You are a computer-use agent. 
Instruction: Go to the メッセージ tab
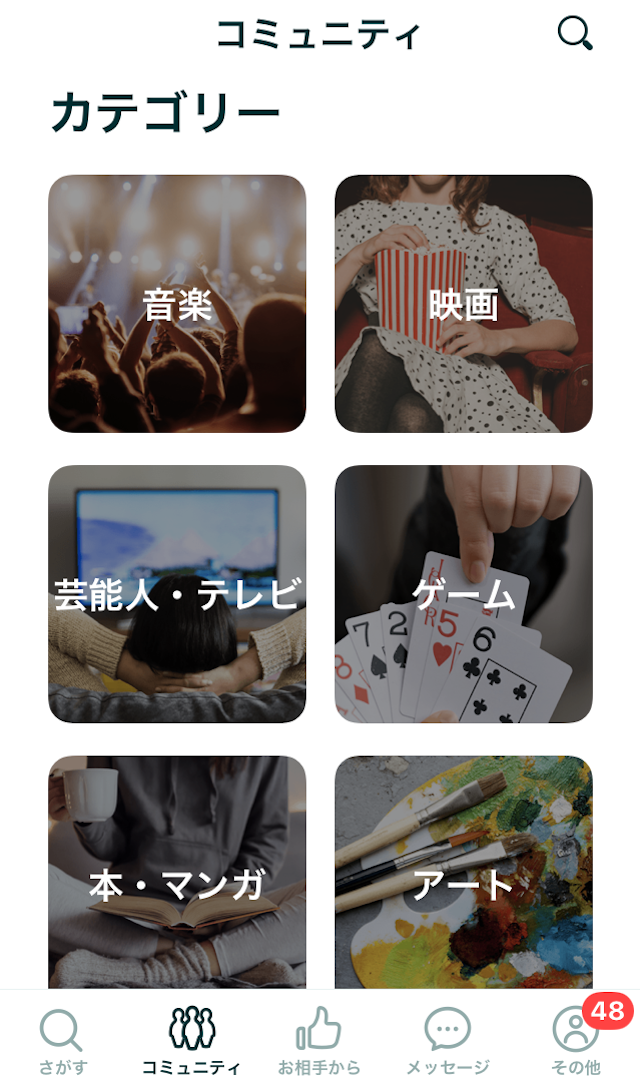447,1040
